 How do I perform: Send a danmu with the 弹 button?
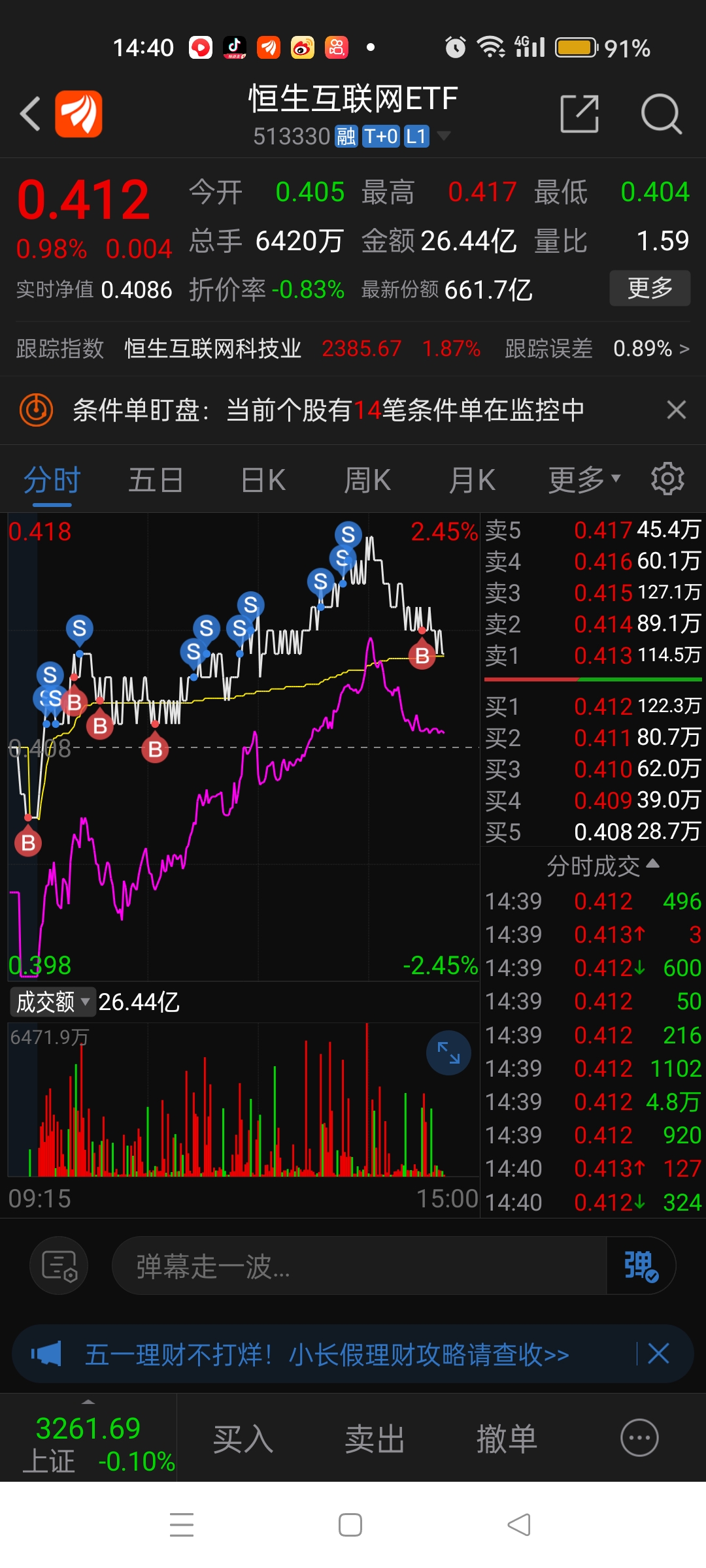[639, 1265]
